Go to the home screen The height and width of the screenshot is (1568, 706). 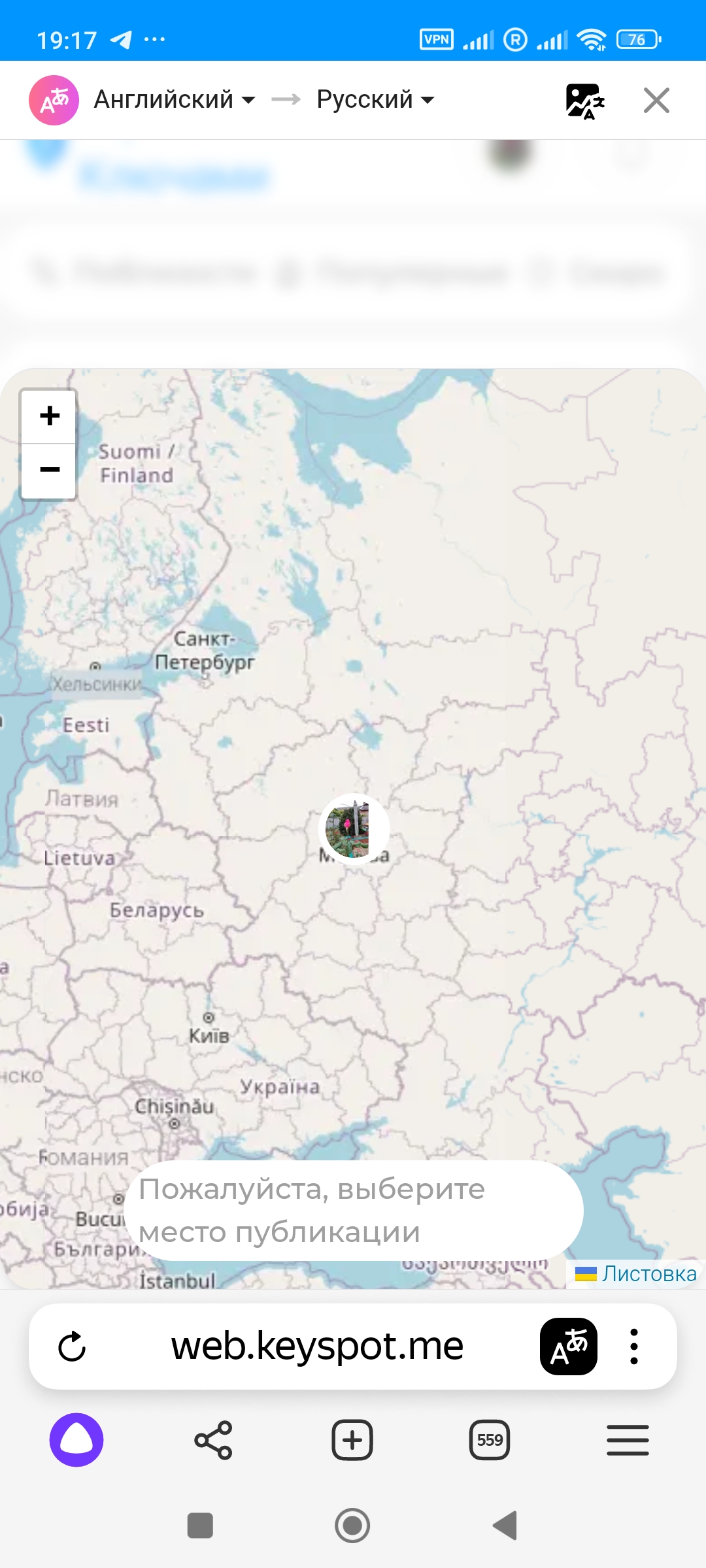(x=352, y=1526)
